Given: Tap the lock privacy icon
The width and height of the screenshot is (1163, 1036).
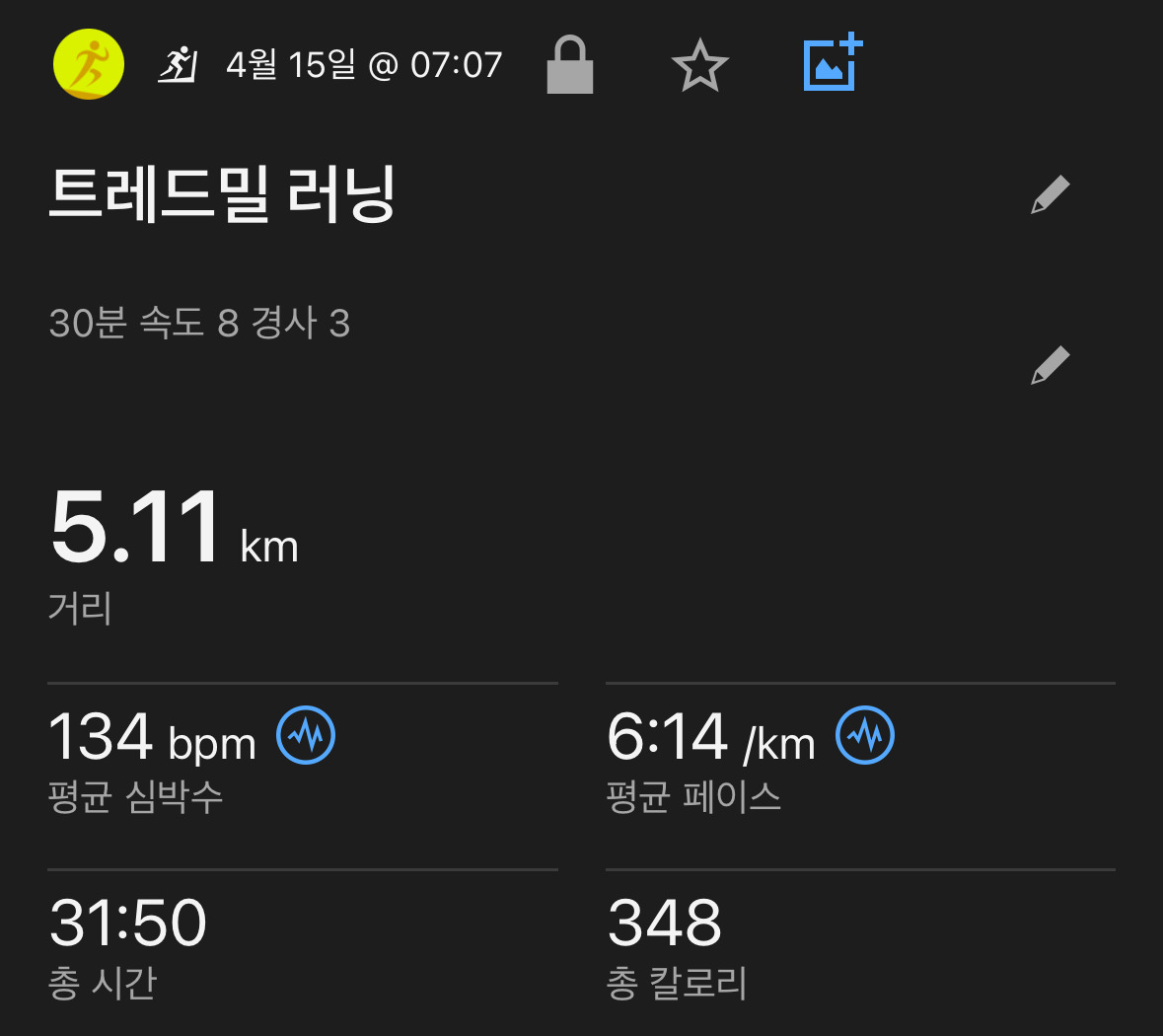Looking at the screenshot, I should tap(570, 65).
